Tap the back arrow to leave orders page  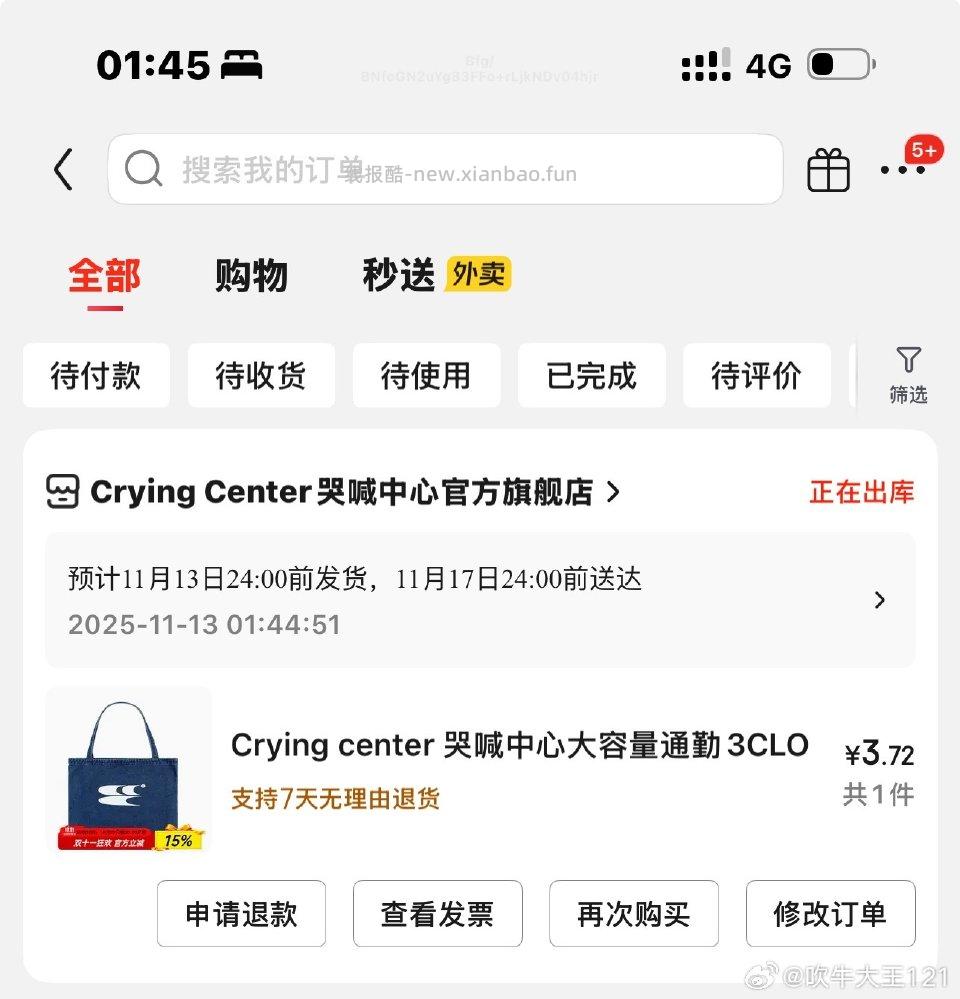(63, 170)
